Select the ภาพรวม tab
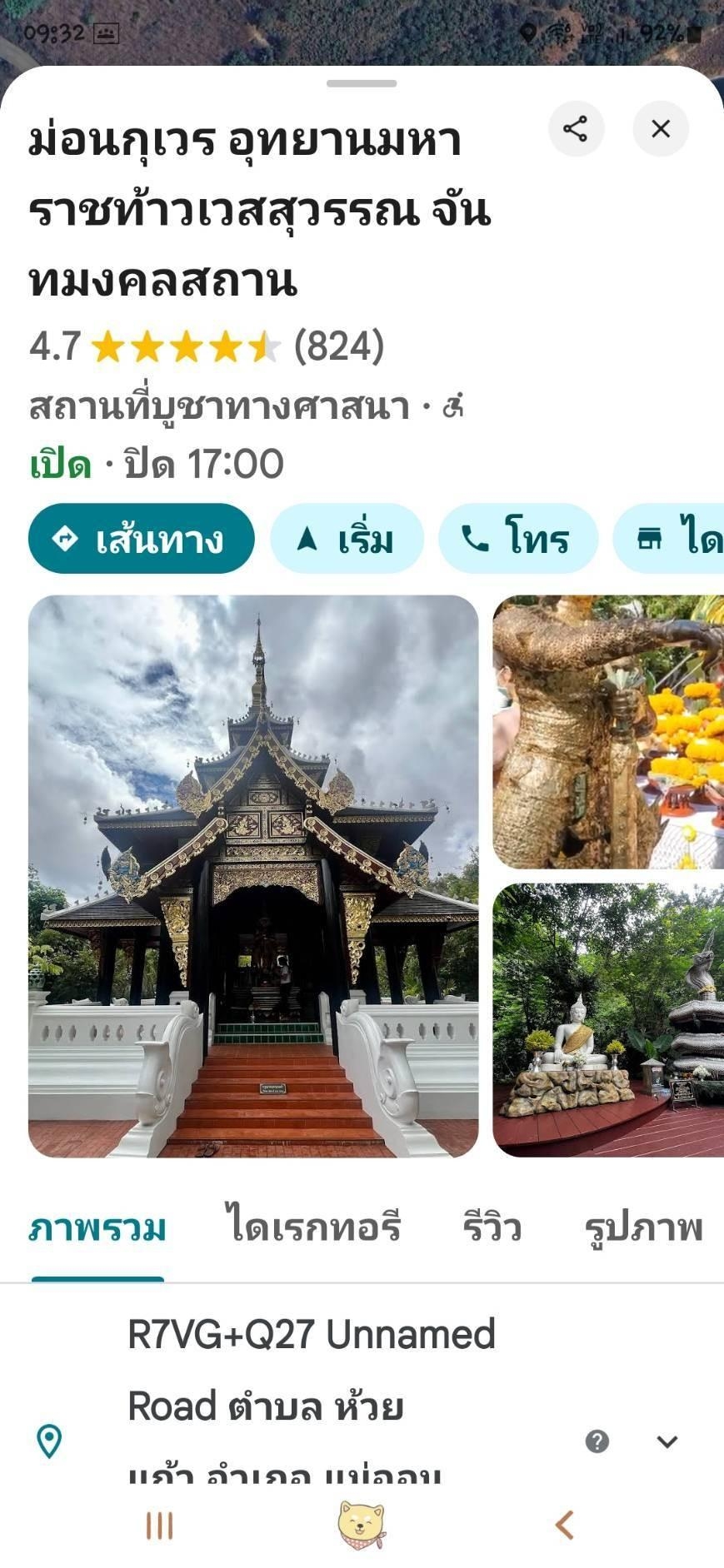724x1568 pixels. pyautogui.click(x=97, y=1227)
